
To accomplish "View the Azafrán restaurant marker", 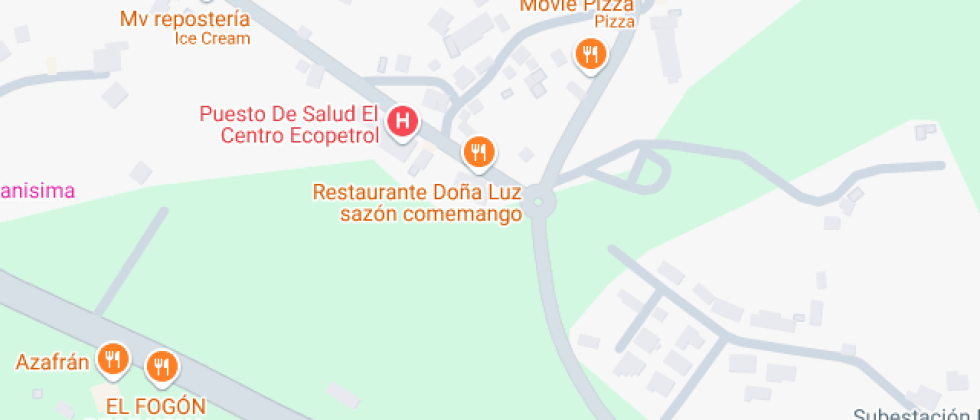I will point(114,360).
